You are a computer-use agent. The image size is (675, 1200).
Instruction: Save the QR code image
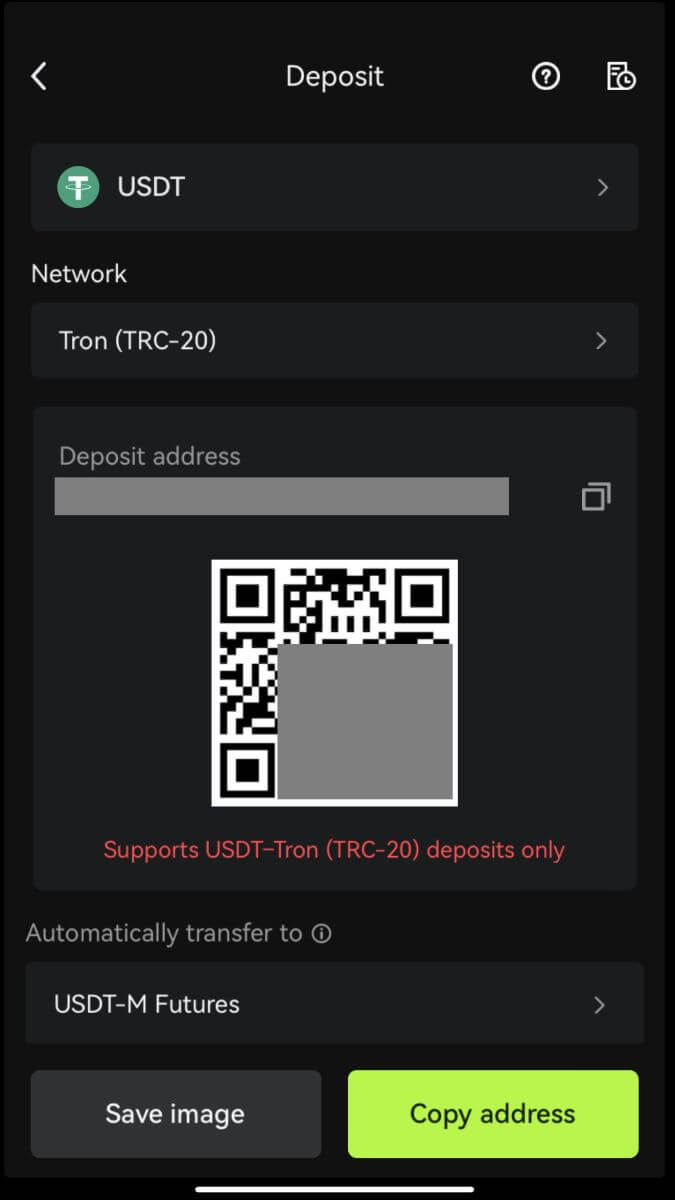tap(175, 1114)
